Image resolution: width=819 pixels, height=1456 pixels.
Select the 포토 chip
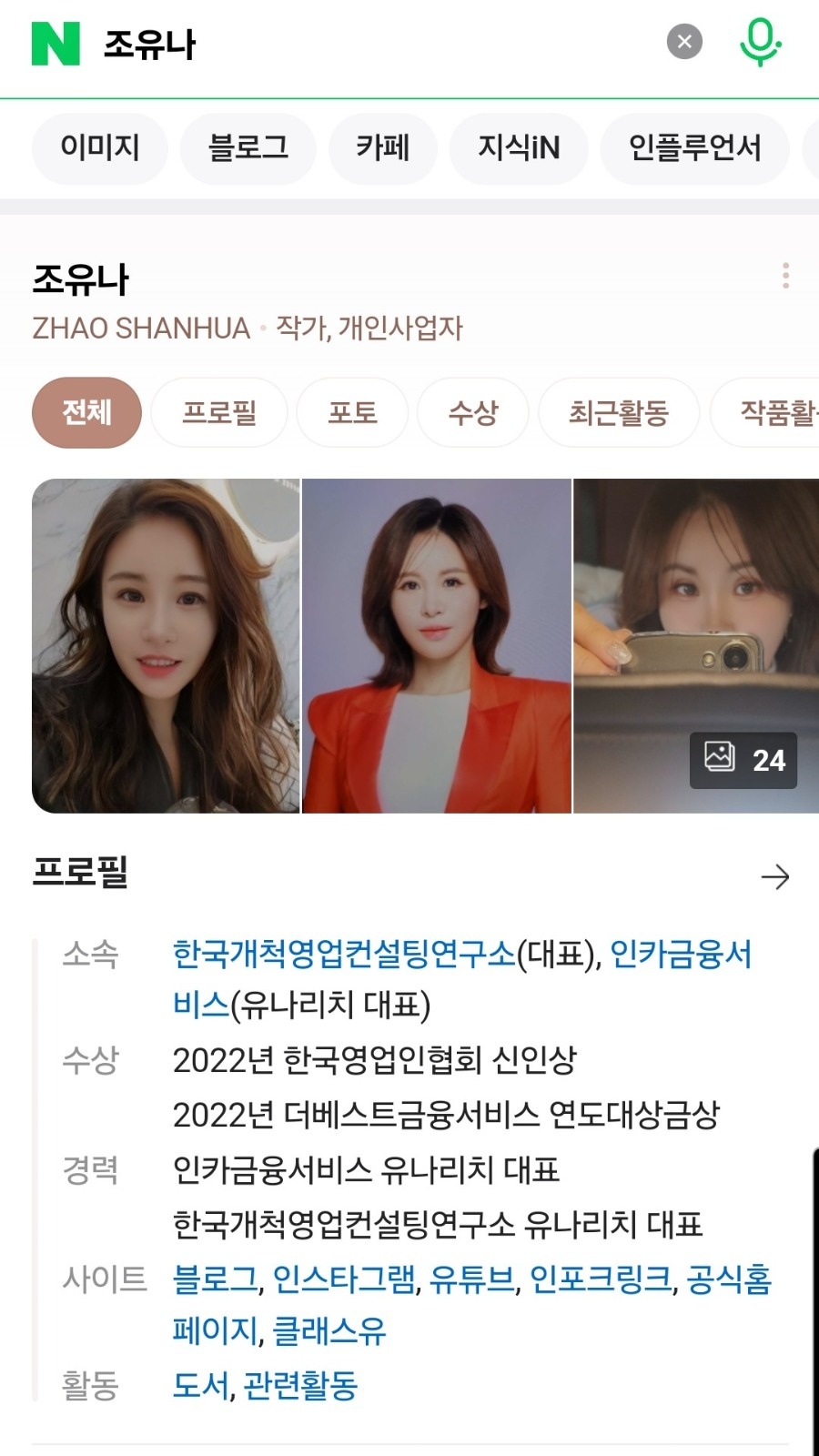tap(352, 413)
